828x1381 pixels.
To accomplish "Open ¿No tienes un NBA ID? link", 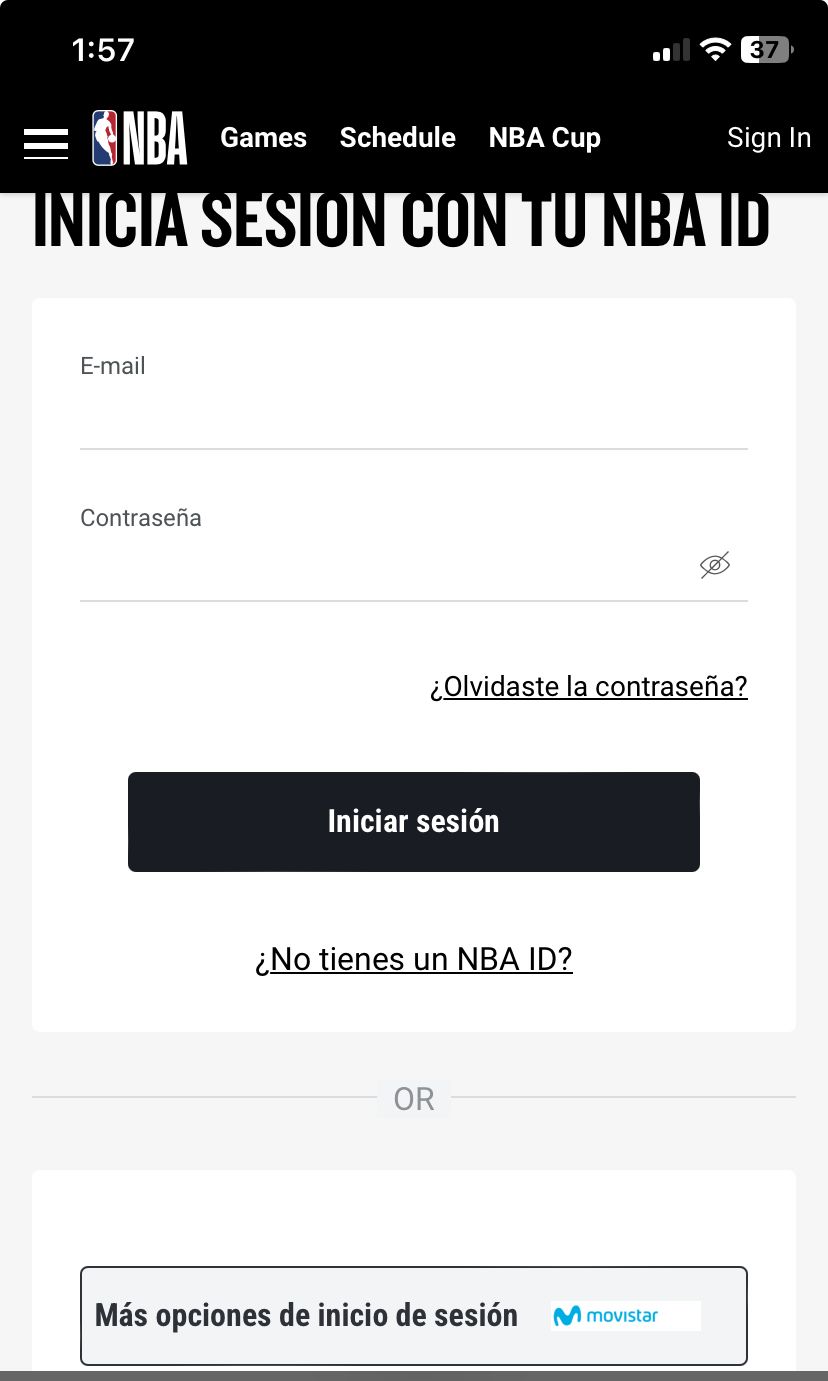I will (x=413, y=960).
